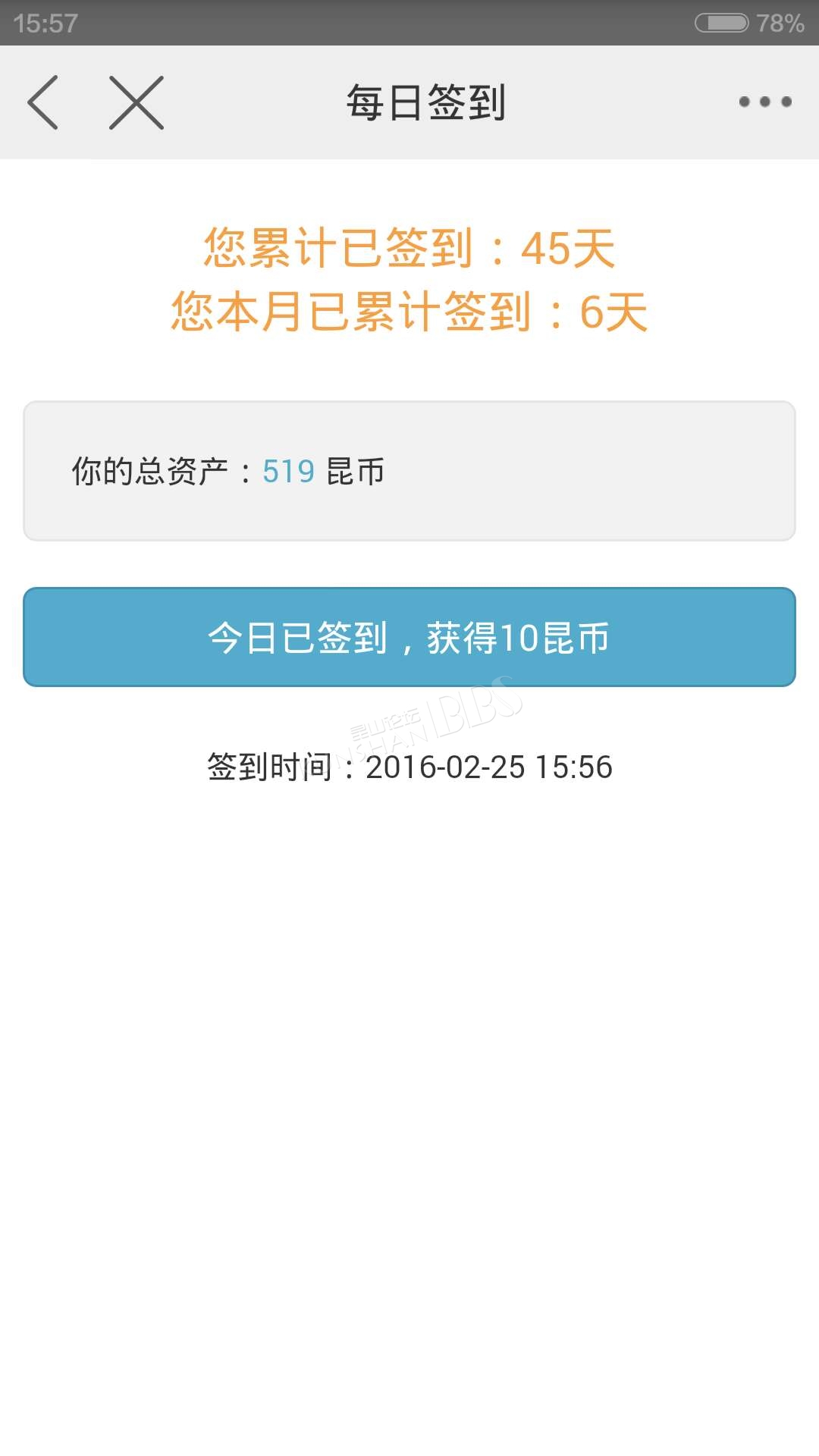Close the daily sign-in page
The image size is (819, 1456).
click(136, 102)
